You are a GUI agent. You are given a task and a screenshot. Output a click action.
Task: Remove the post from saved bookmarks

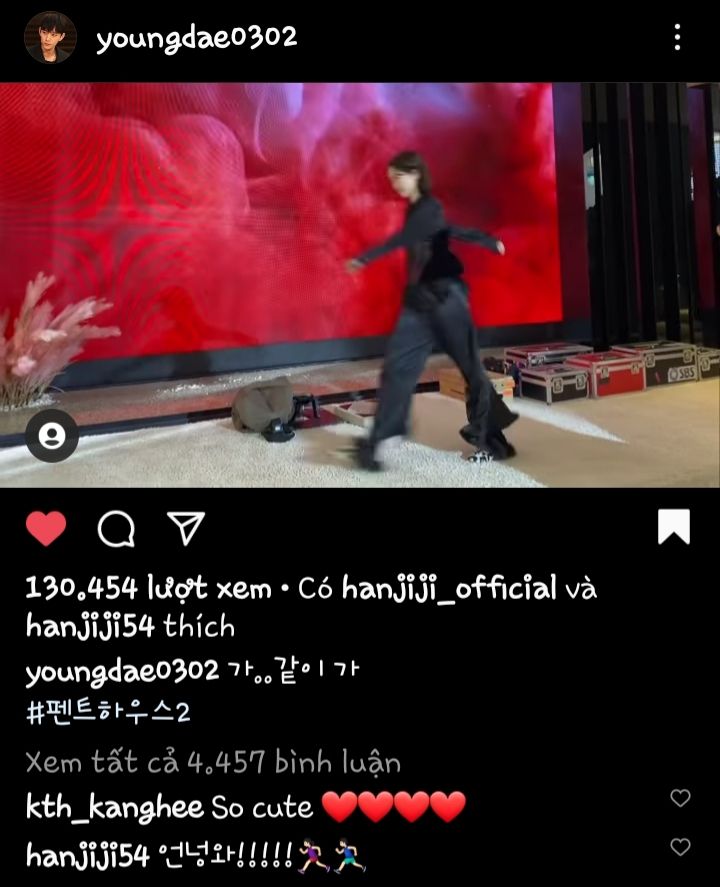coord(673,527)
